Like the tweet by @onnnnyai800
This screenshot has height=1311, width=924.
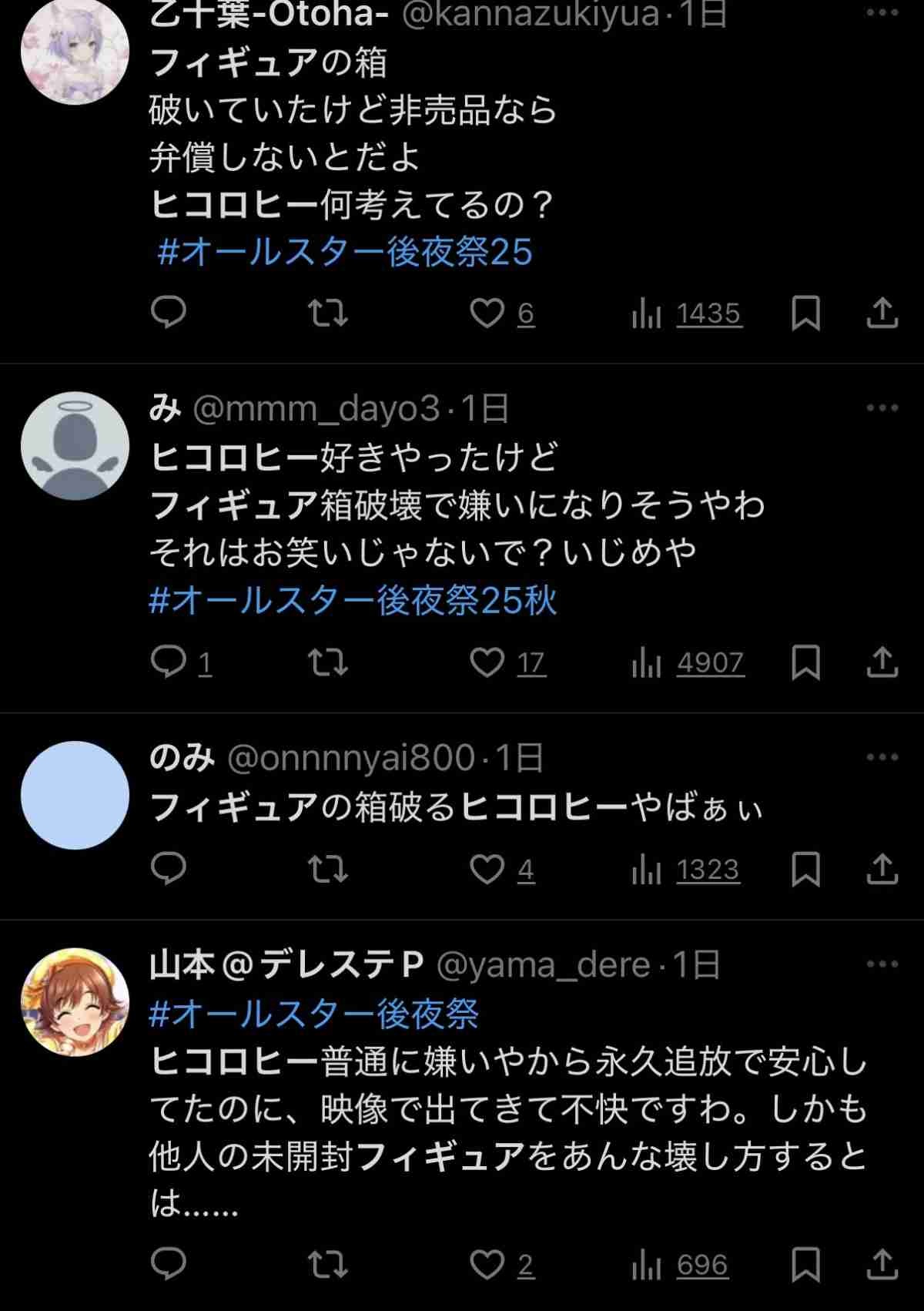coord(487,869)
